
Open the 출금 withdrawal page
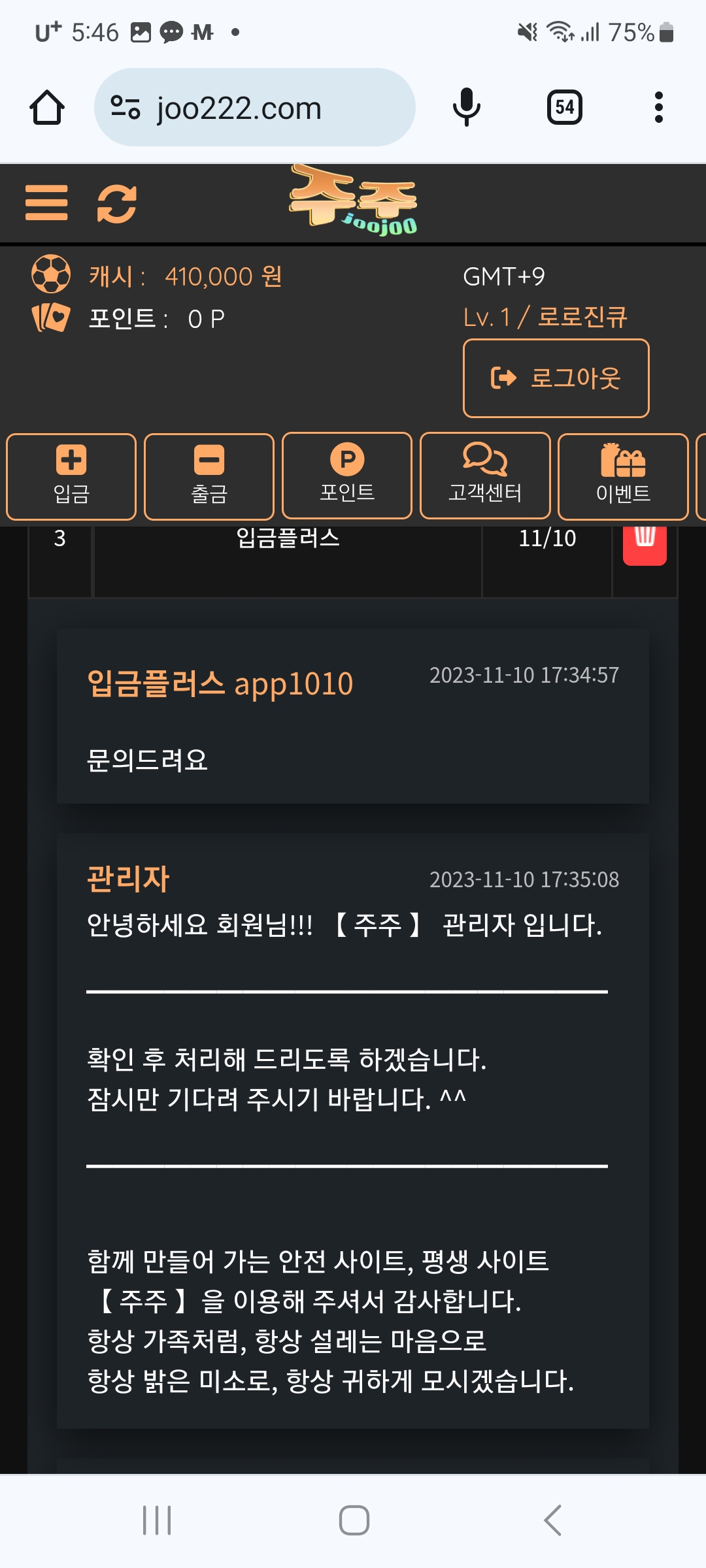209,476
